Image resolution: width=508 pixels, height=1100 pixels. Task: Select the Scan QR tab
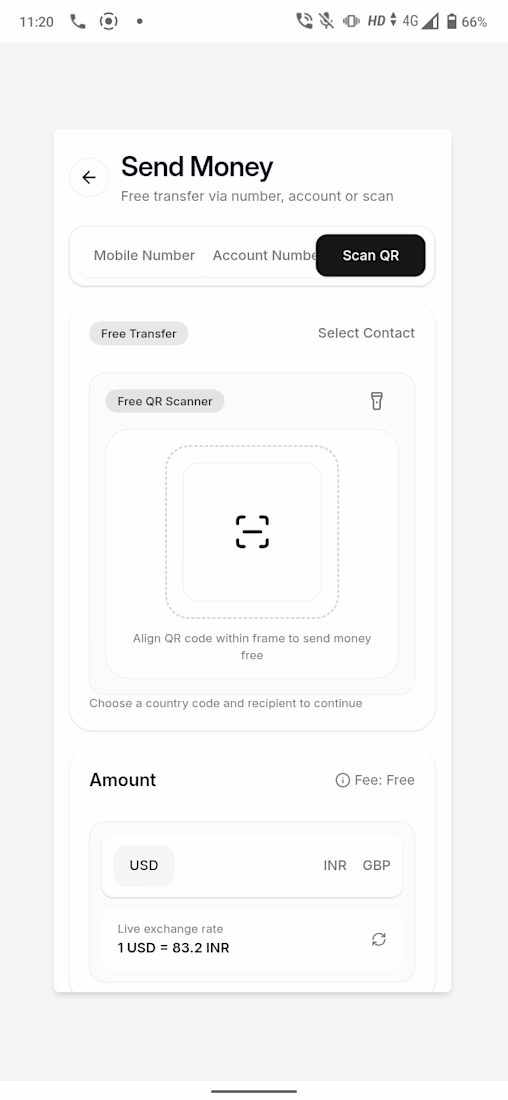[370, 255]
